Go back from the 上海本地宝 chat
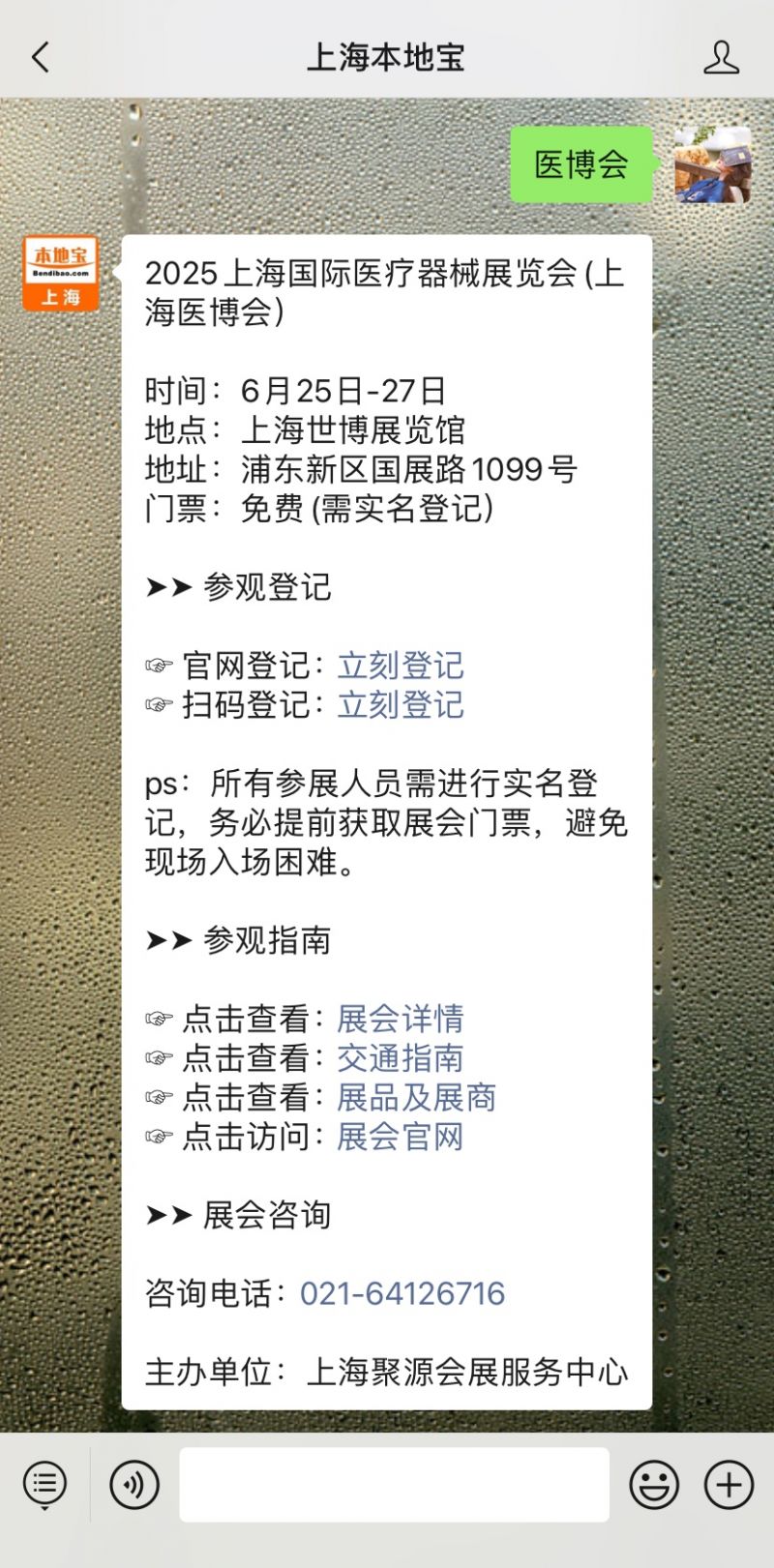774x1568 pixels. click(x=41, y=58)
